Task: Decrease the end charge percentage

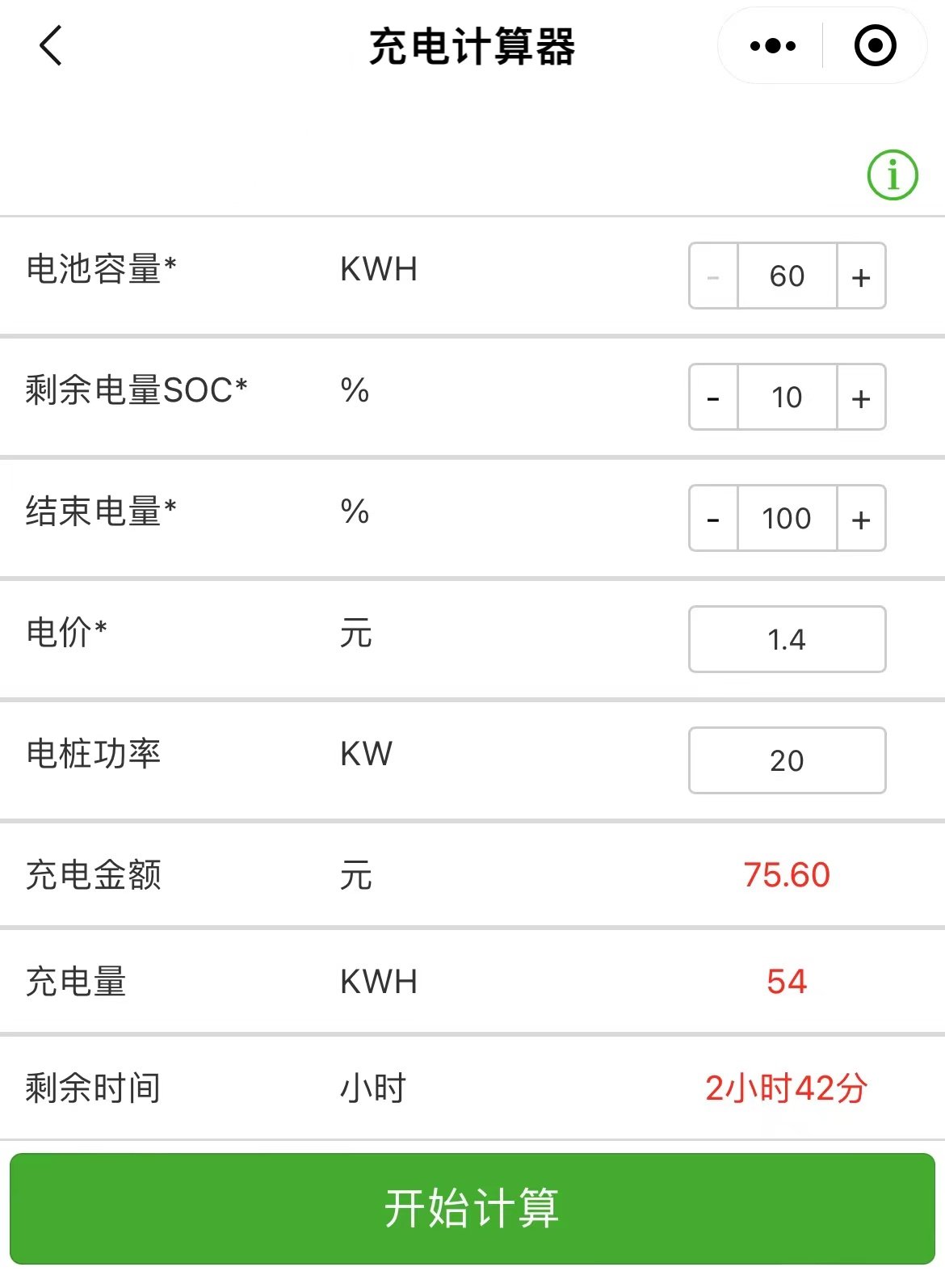Action: (x=713, y=519)
